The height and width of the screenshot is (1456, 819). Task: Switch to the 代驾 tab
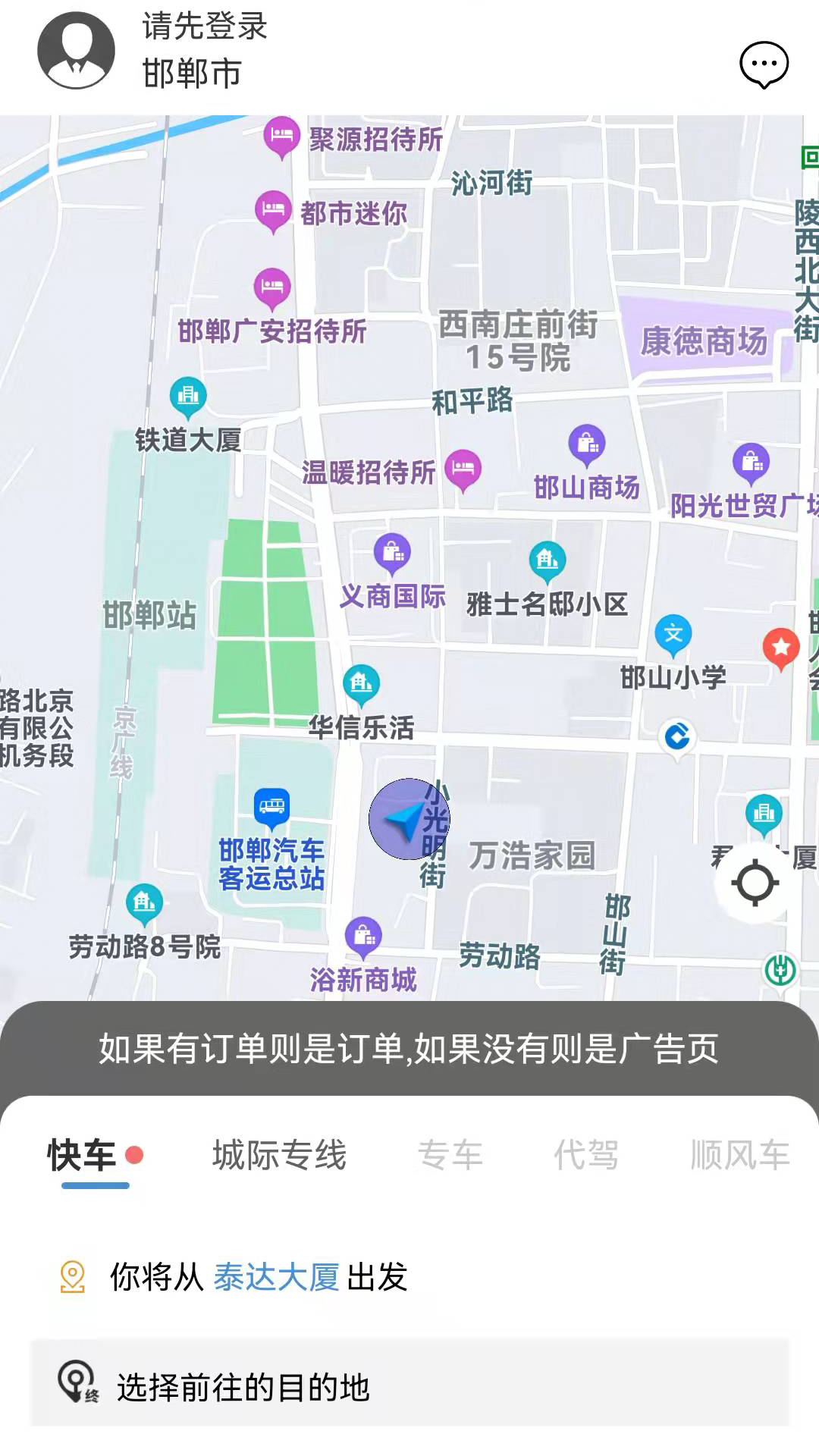586,1156
